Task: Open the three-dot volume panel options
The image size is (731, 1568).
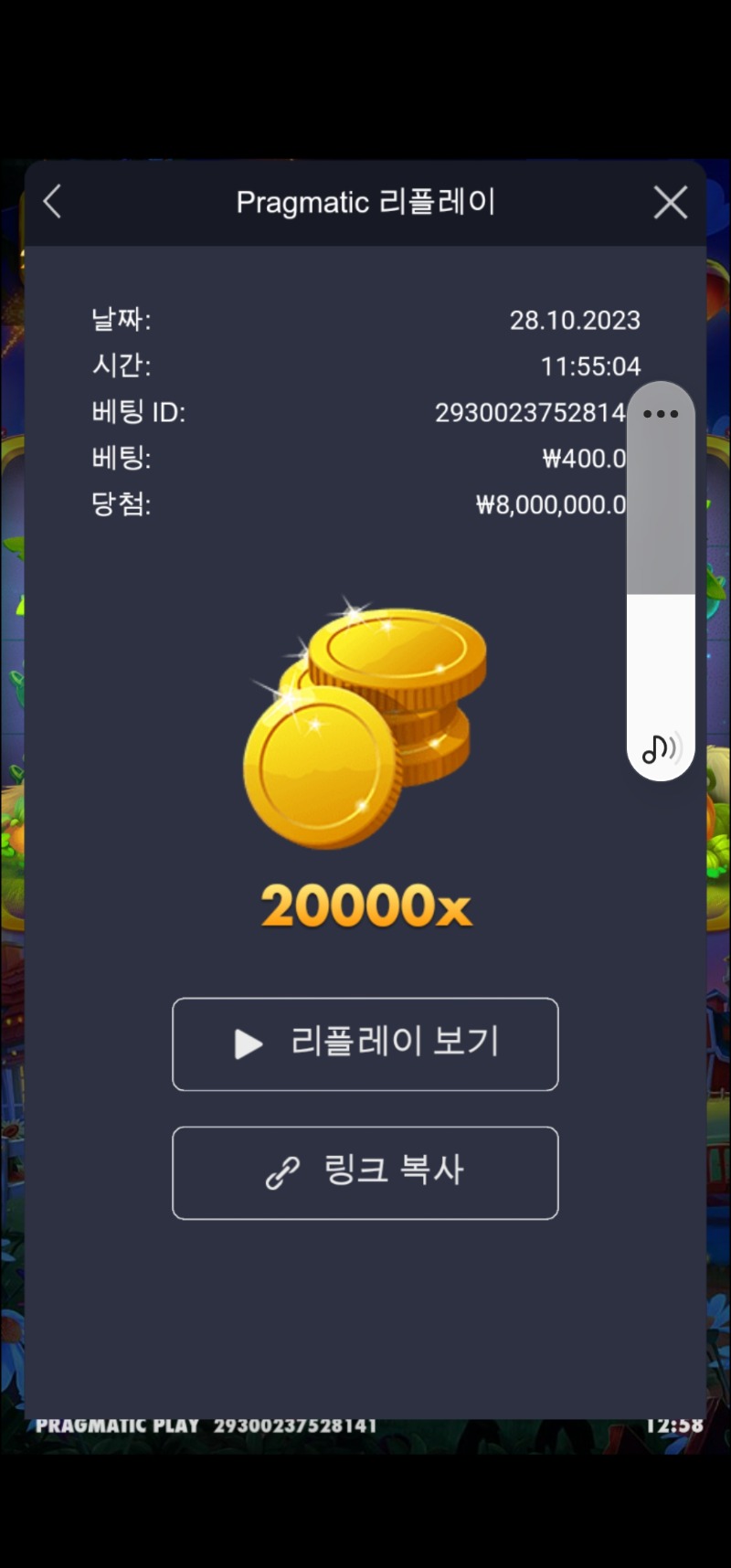Action: tap(661, 414)
